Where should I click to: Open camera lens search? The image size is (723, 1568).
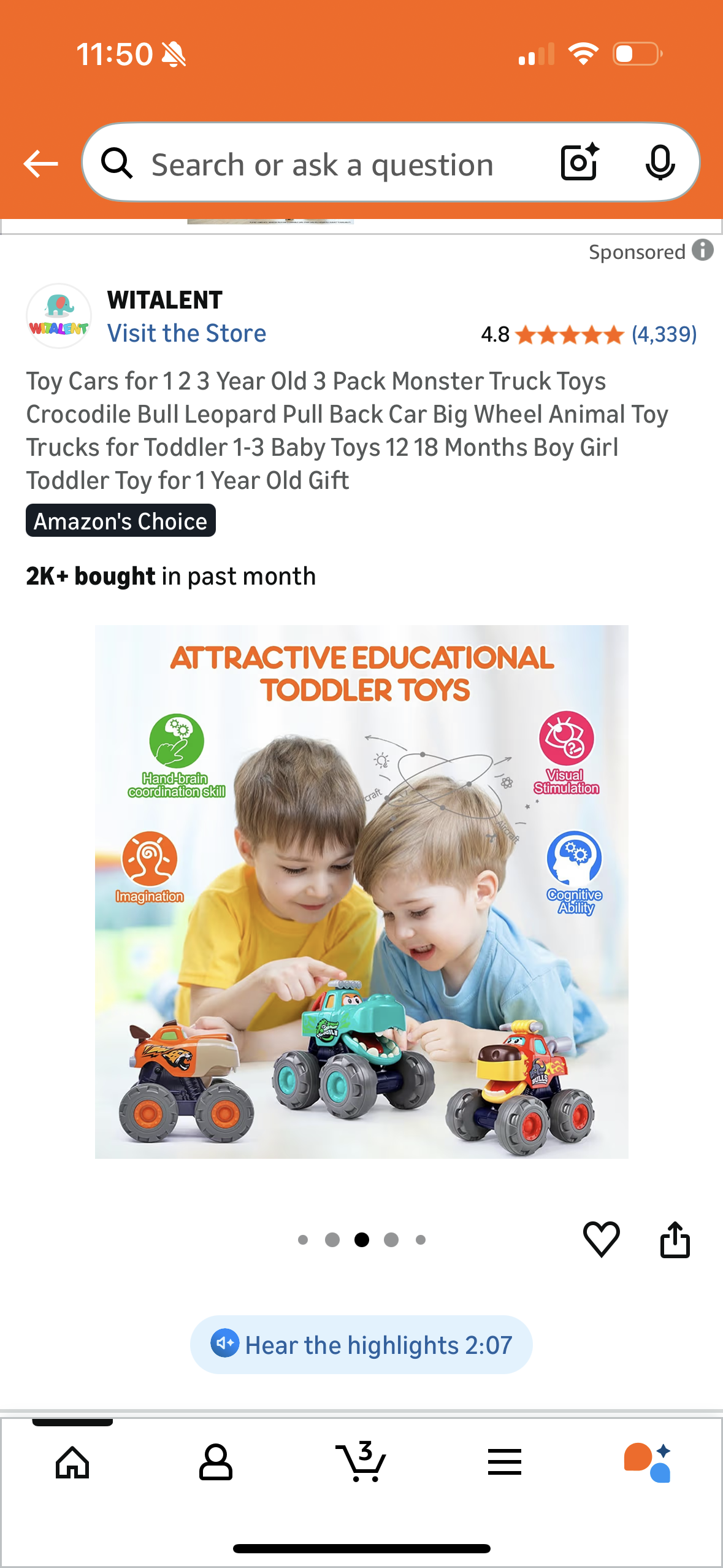tap(580, 163)
